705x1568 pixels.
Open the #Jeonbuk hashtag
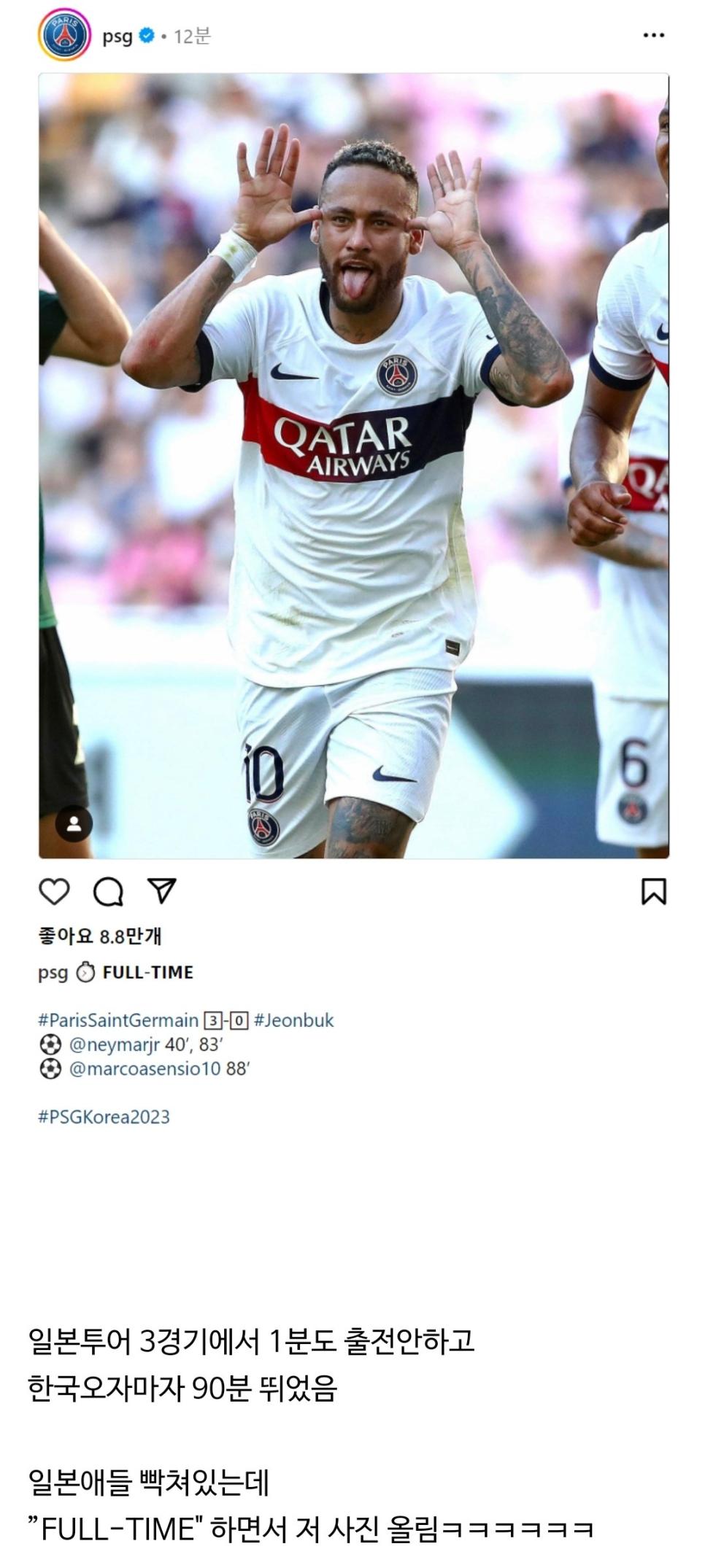coord(293,1020)
